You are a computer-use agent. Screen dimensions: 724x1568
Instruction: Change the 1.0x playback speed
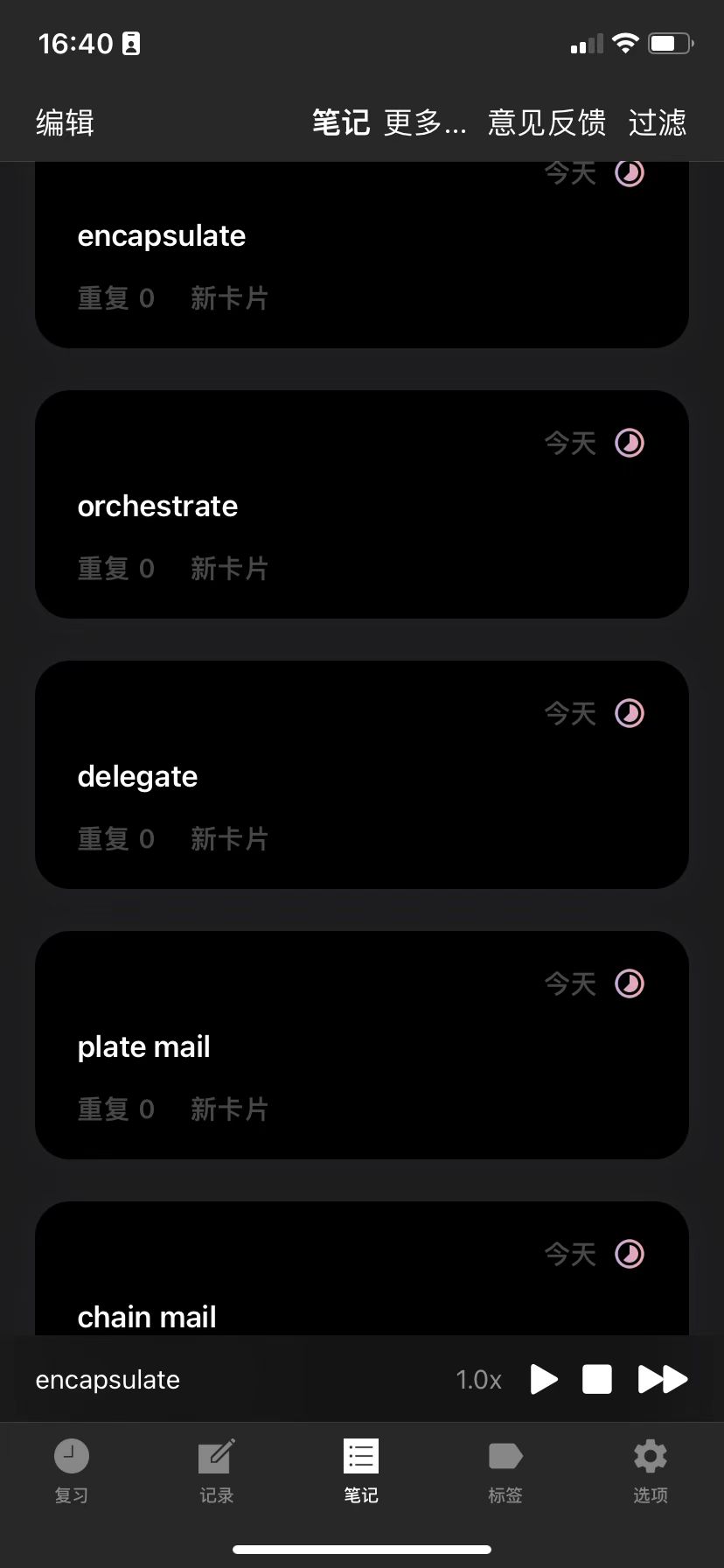(x=478, y=1380)
